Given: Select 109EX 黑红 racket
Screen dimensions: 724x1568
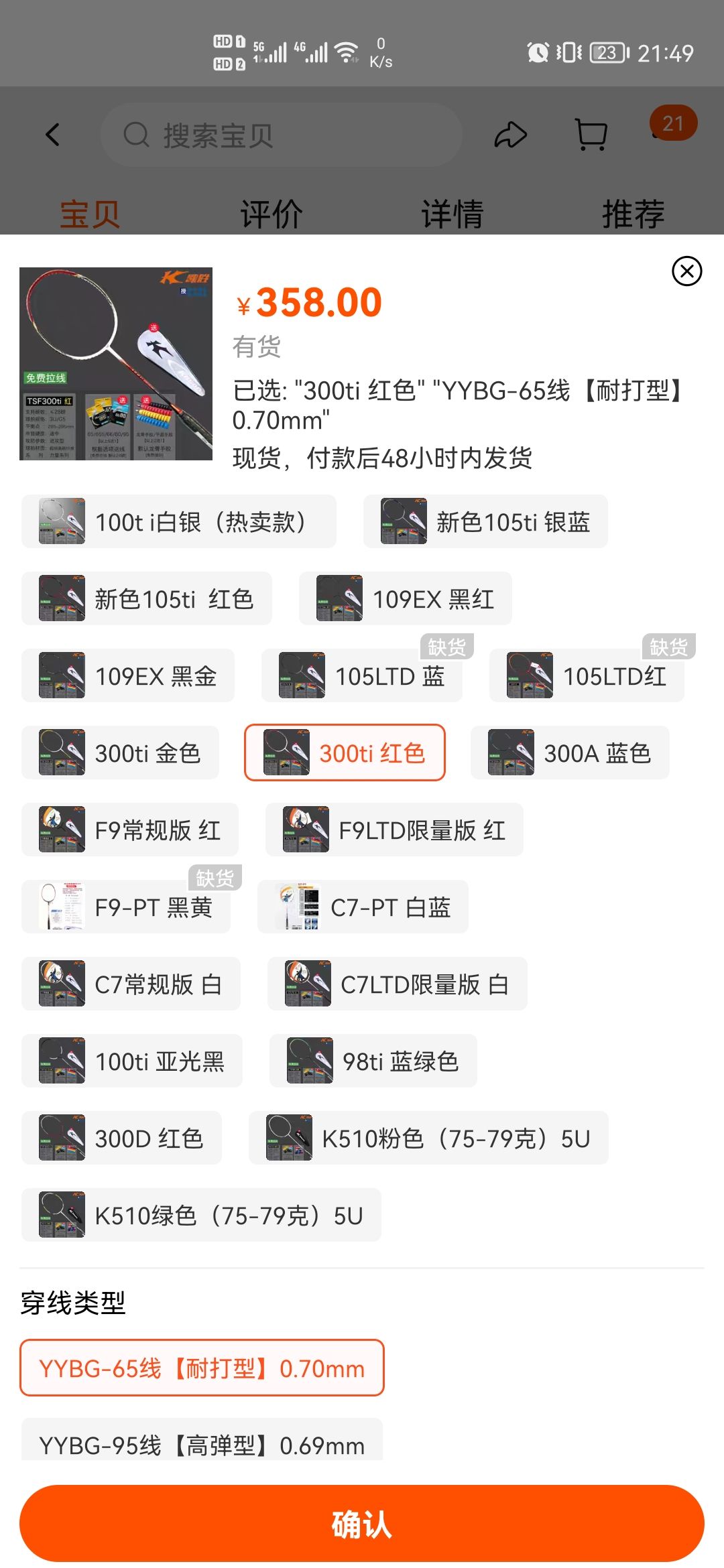Looking at the screenshot, I should (x=405, y=598).
